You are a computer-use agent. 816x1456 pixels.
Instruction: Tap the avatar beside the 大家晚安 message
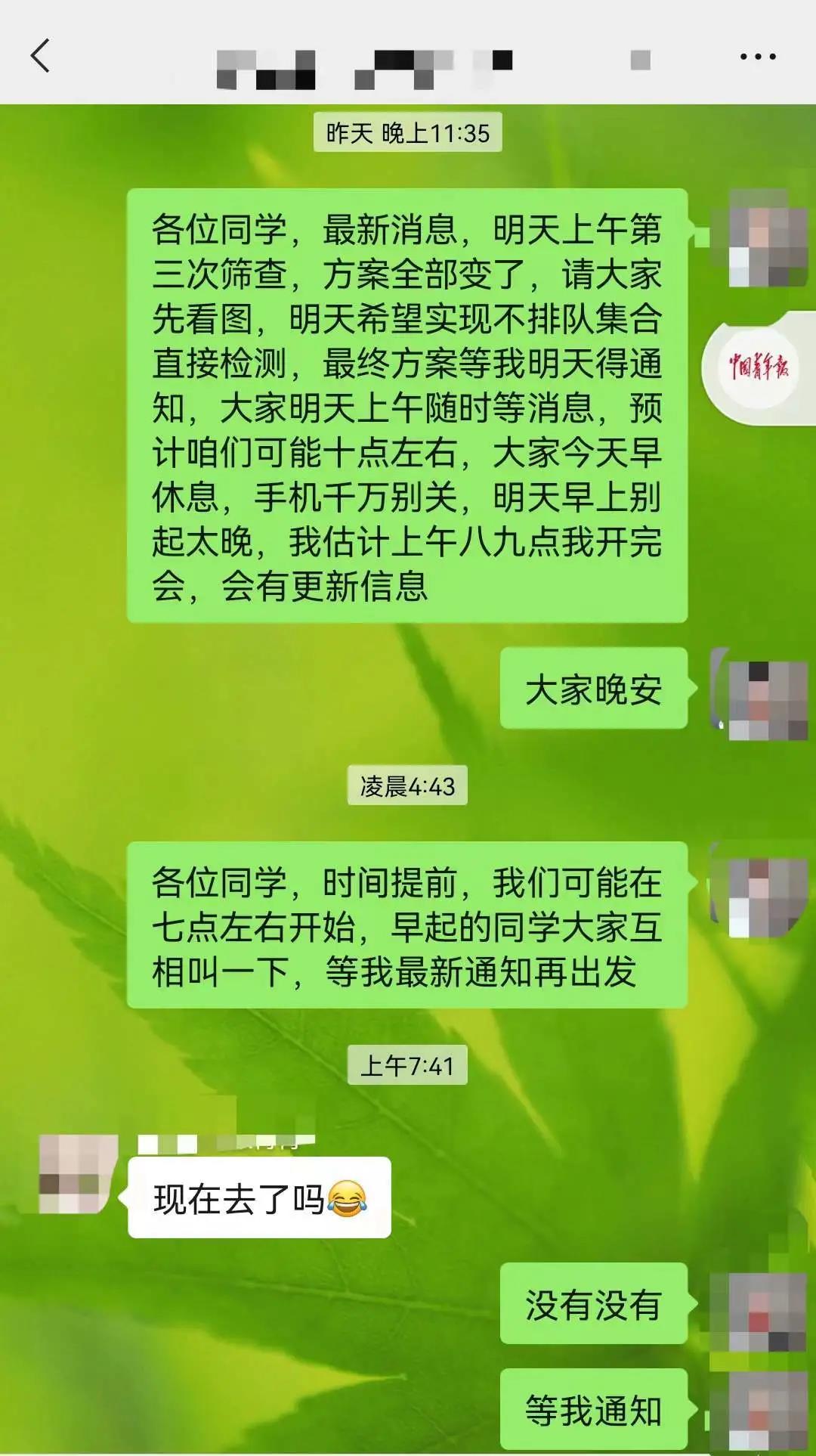tap(760, 695)
